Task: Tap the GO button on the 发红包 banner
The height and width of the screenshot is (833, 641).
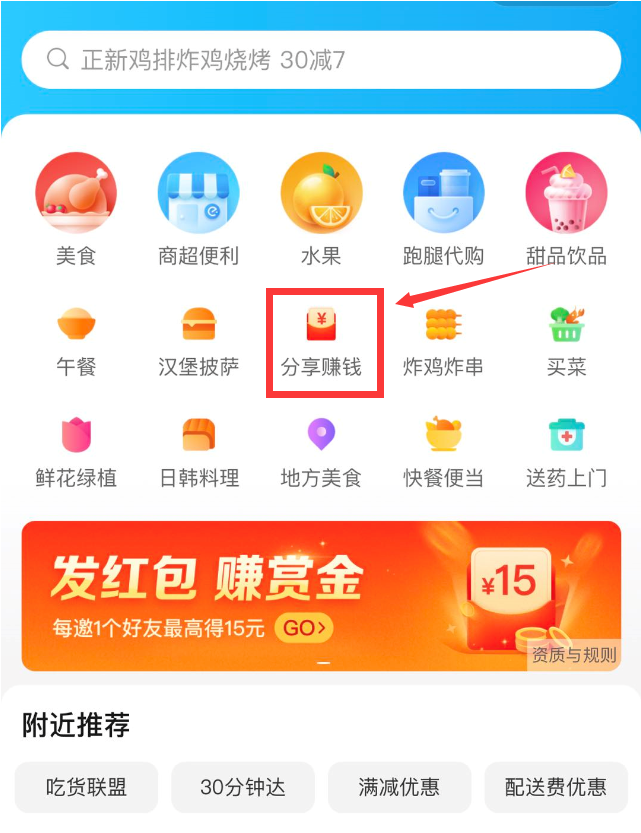Action: coord(304,628)
